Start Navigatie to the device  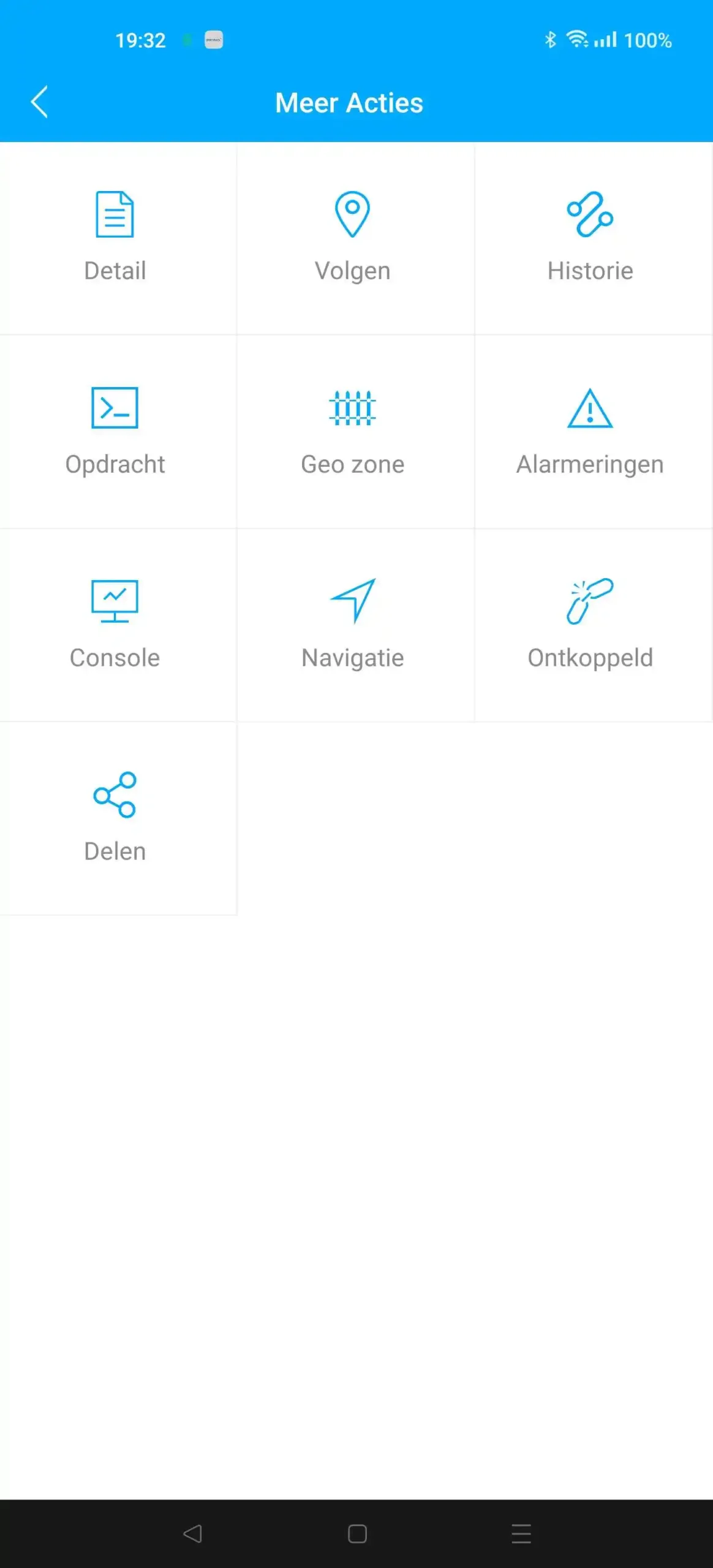click(x=353, y=625)
